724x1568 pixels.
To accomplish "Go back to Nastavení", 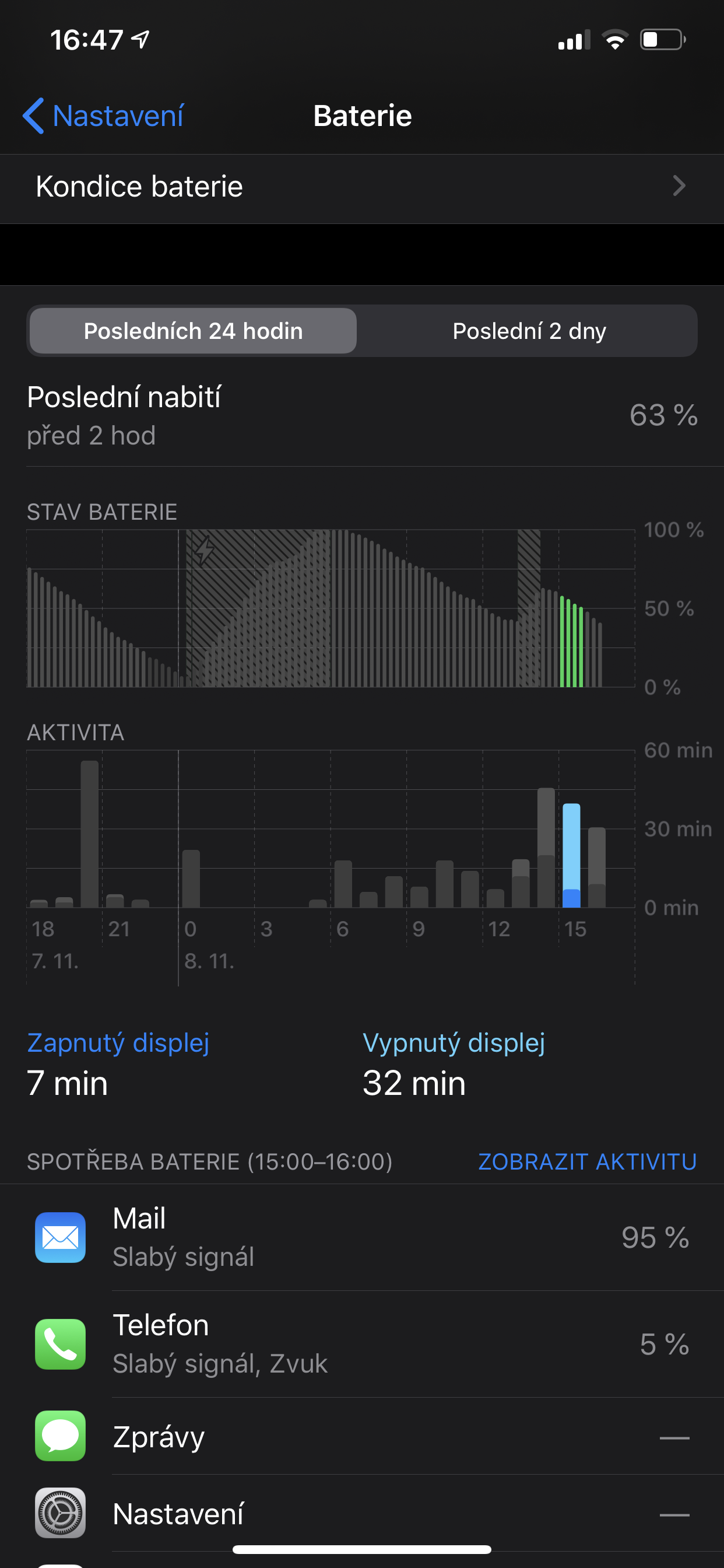I will click(103, 116).
